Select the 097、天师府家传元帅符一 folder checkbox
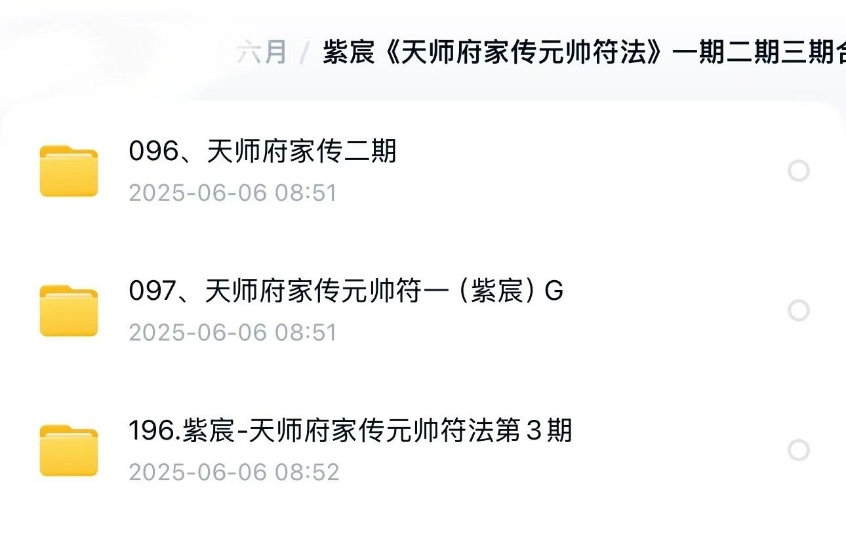This screenshot has width=846, height=555. 798,311
